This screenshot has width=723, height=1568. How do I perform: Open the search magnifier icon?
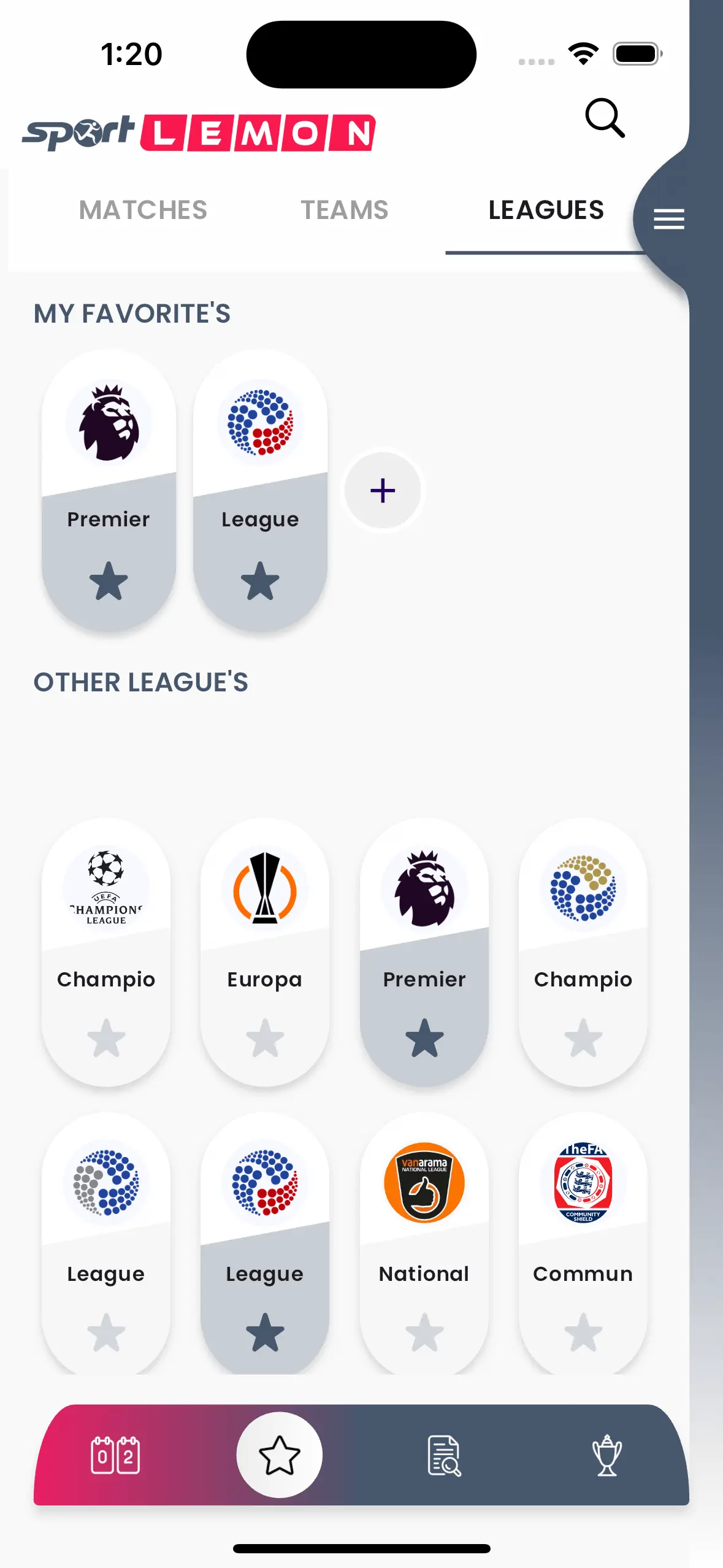click(x=605, y=117)
